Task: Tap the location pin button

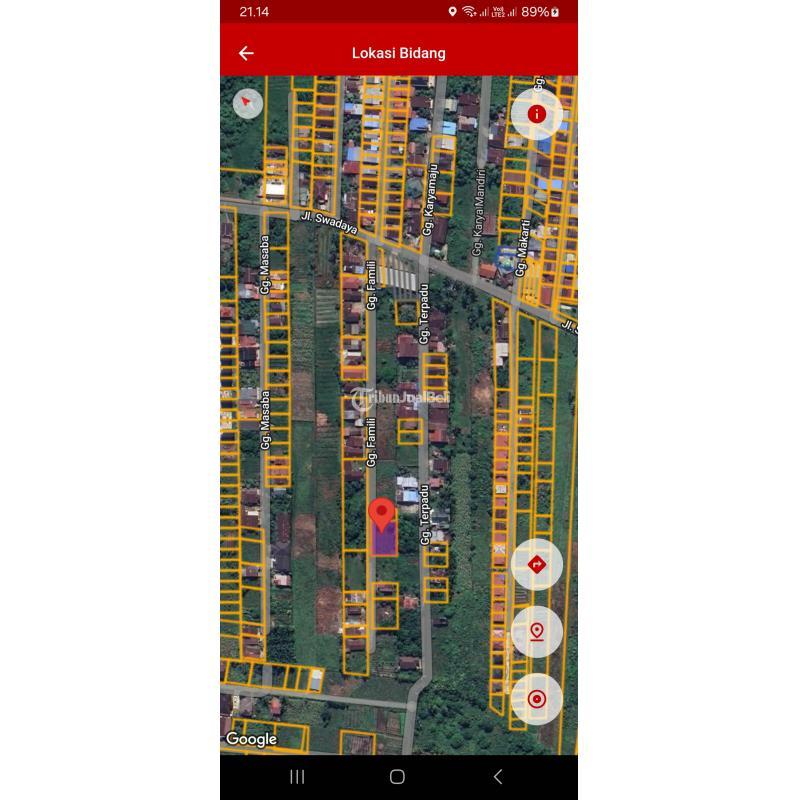Action: [537, 632]
